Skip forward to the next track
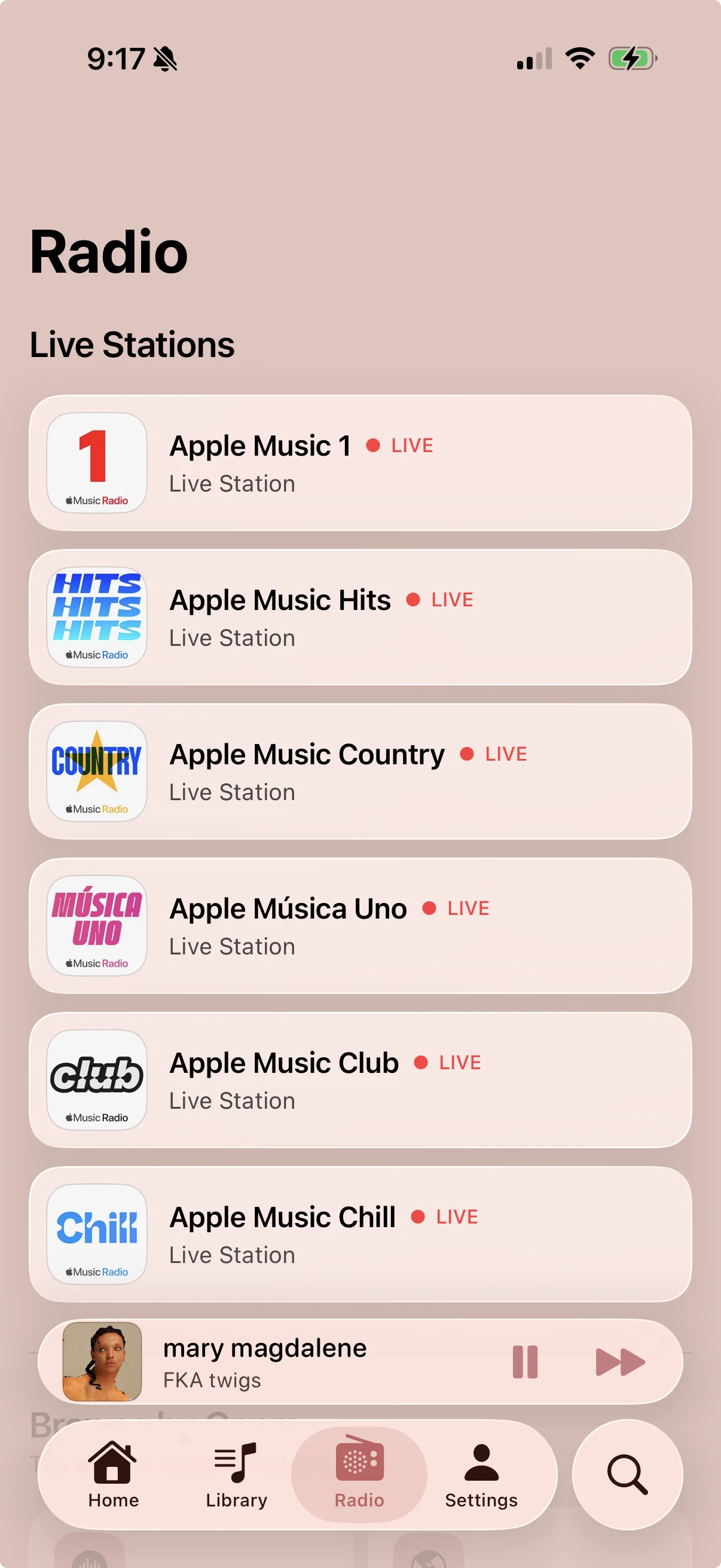 [x=620, y=1363]
